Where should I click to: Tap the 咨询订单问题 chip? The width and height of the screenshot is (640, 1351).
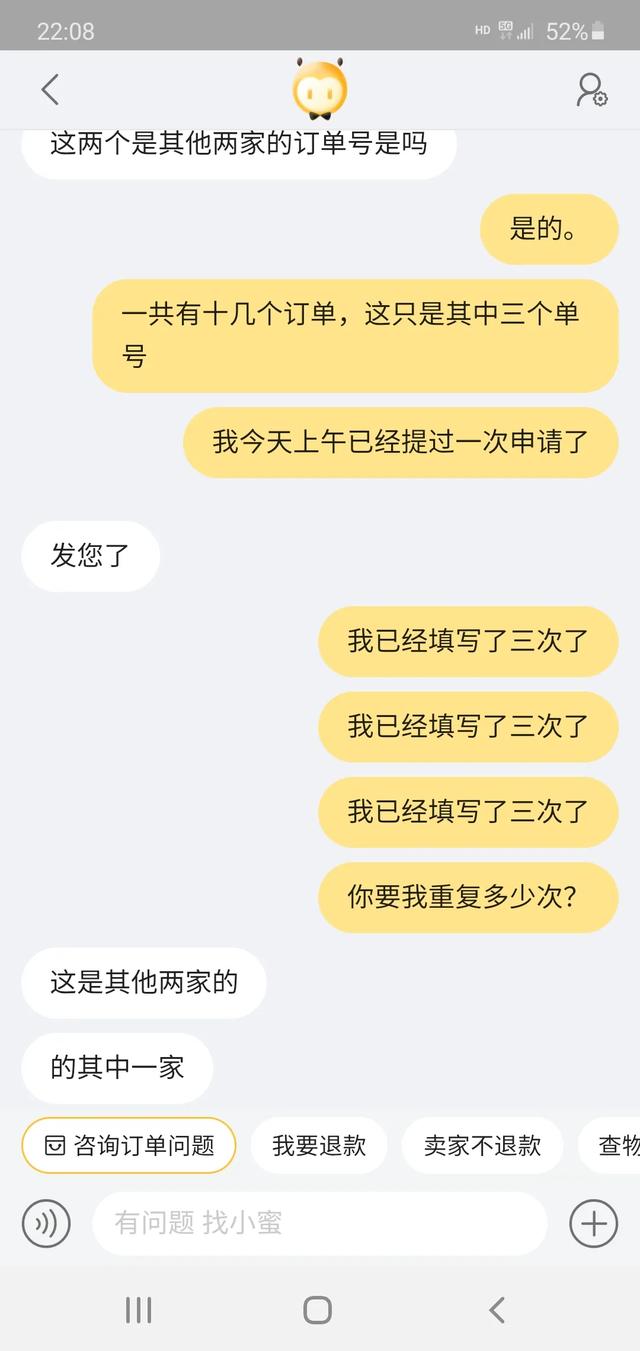click(129, 1145)
